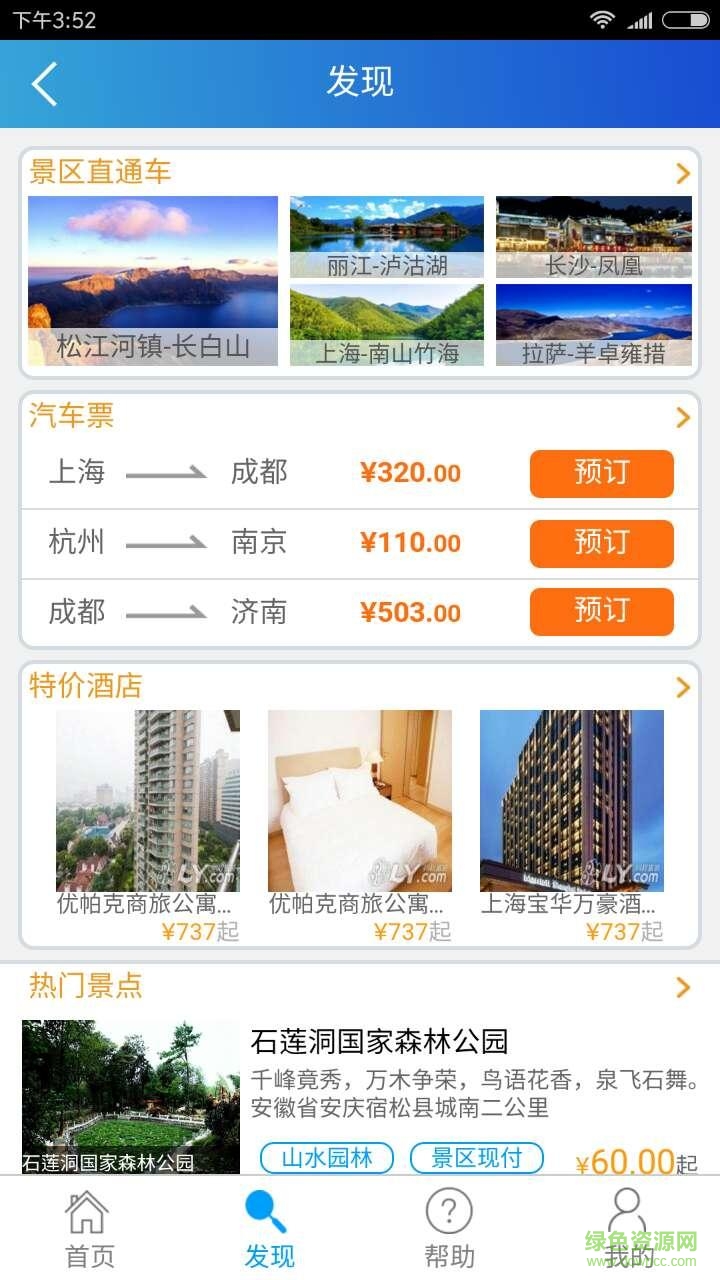Viewport: 720px width, 1280px height.
Task: Switch to the 首页 tab
Action: (89, 1229)
